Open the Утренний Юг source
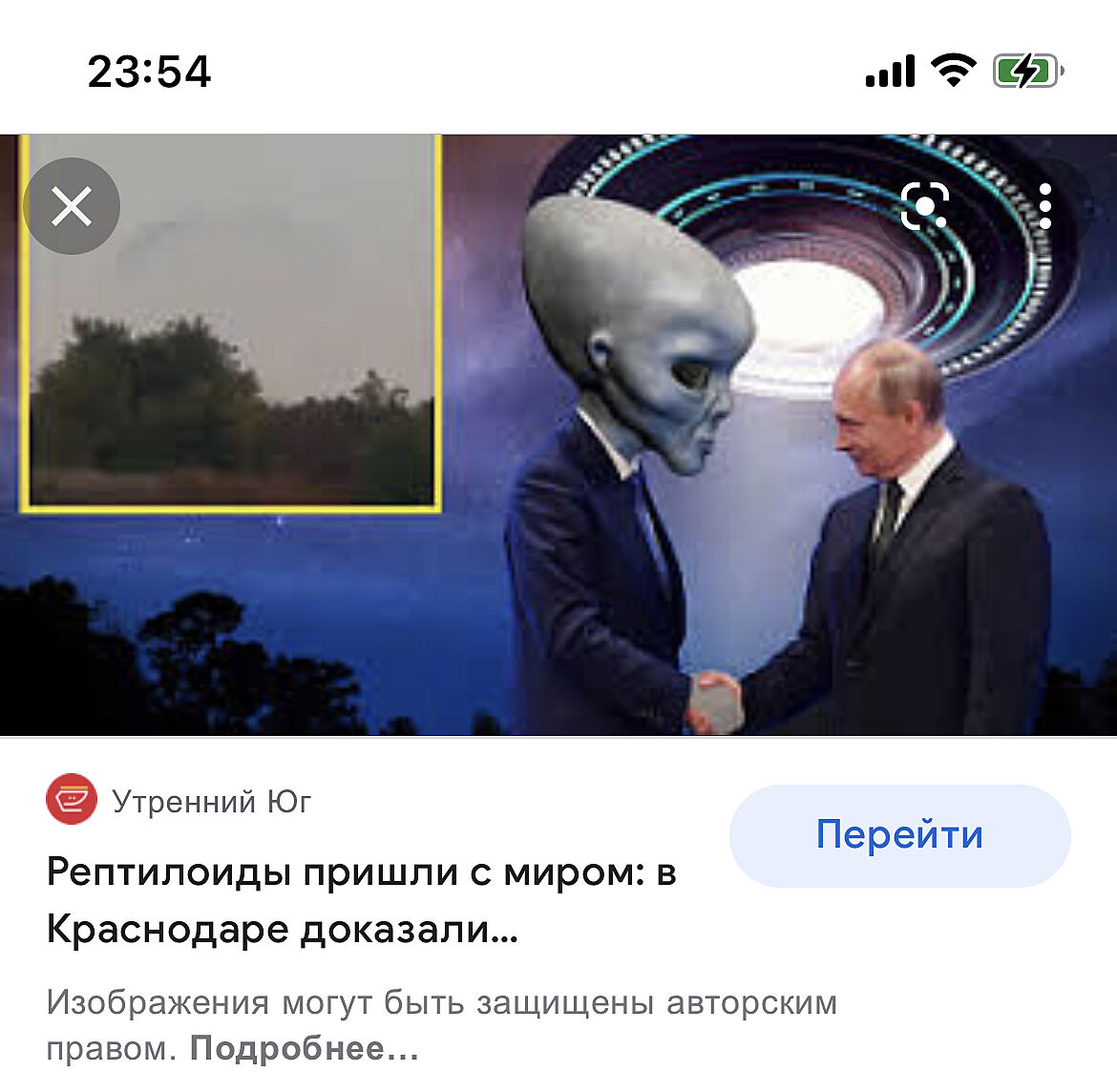1117x1092 pixels. [210, 801]
